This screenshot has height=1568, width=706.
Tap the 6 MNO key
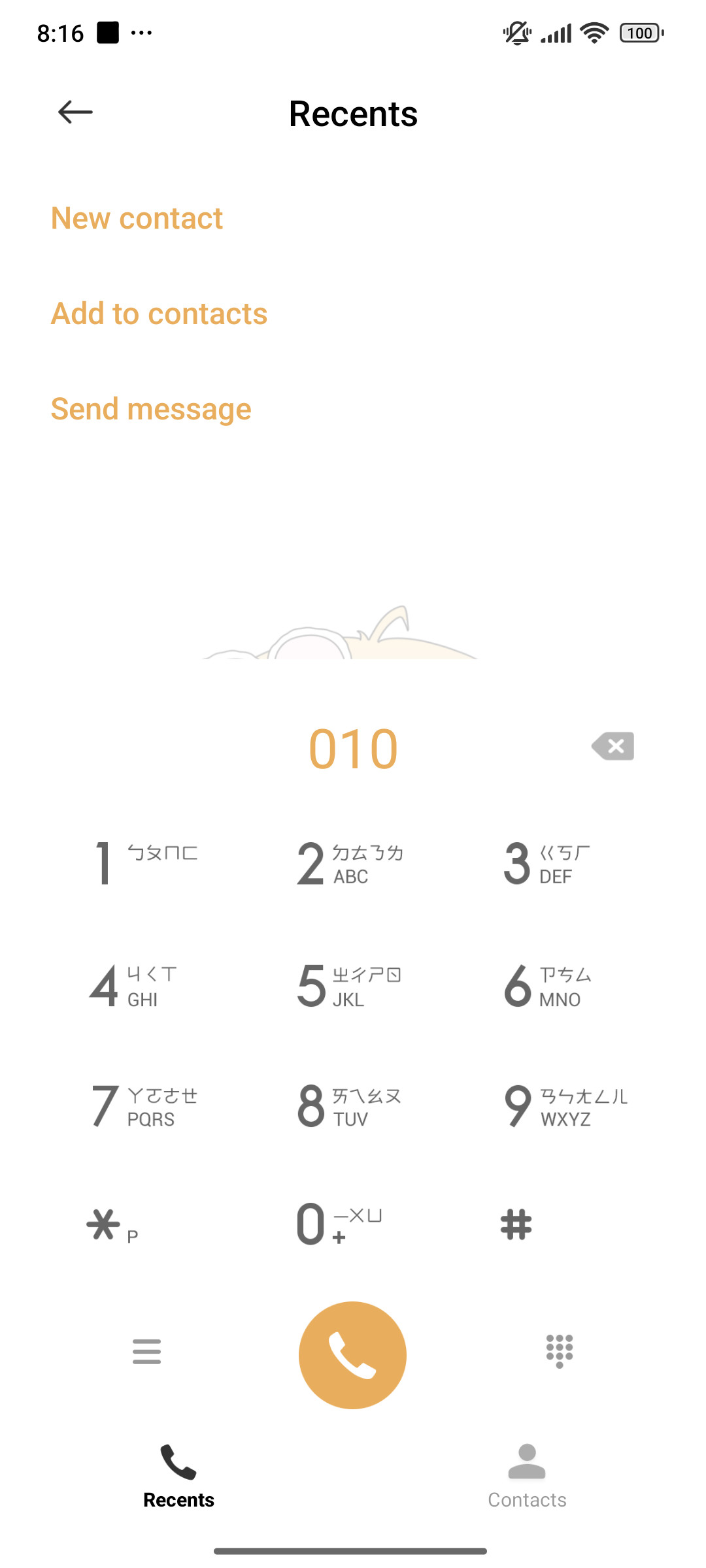click(x=559, y=985)
